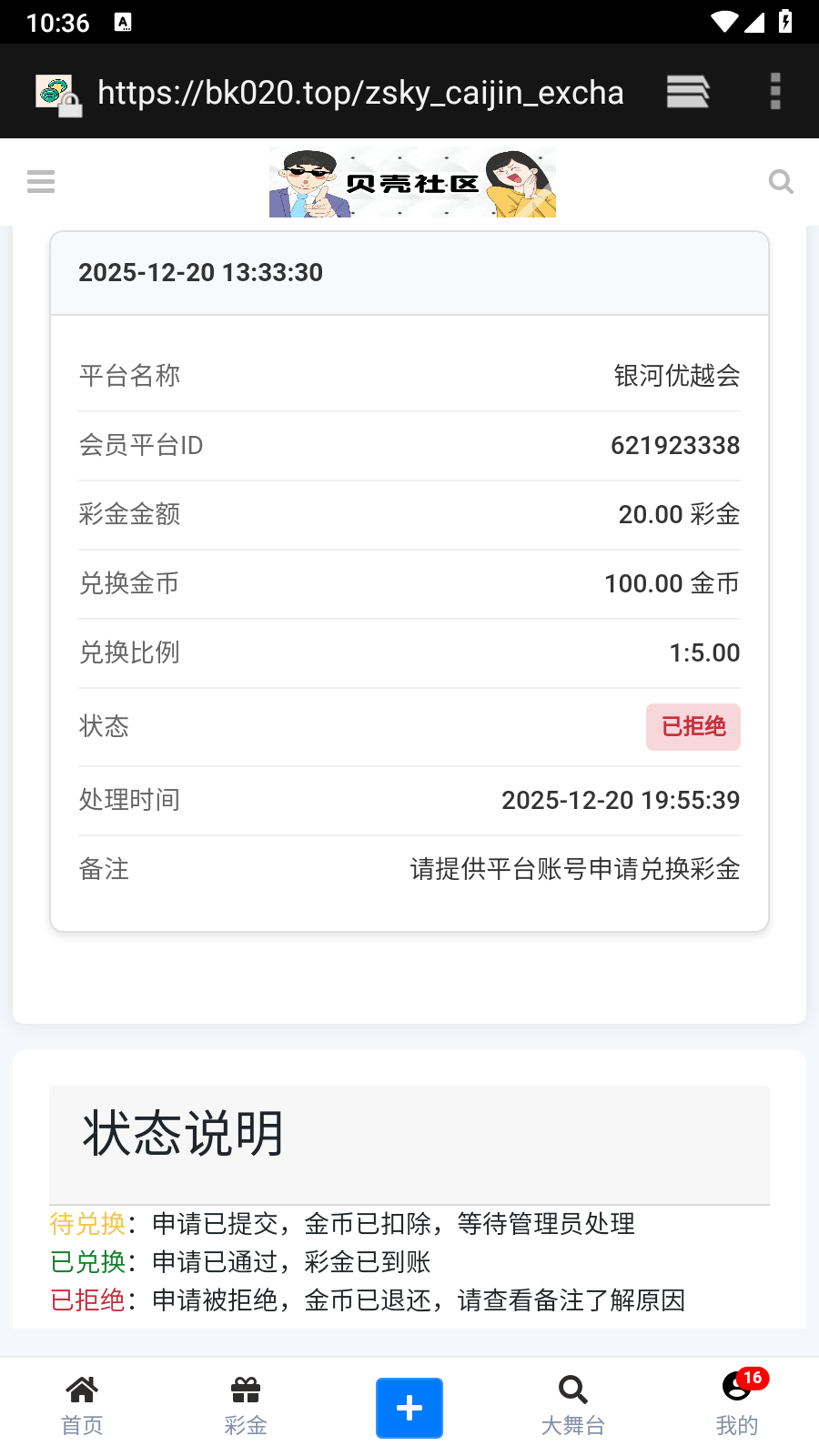Tap the 待兑换 status label in yellow

[x=87, y=1225]
